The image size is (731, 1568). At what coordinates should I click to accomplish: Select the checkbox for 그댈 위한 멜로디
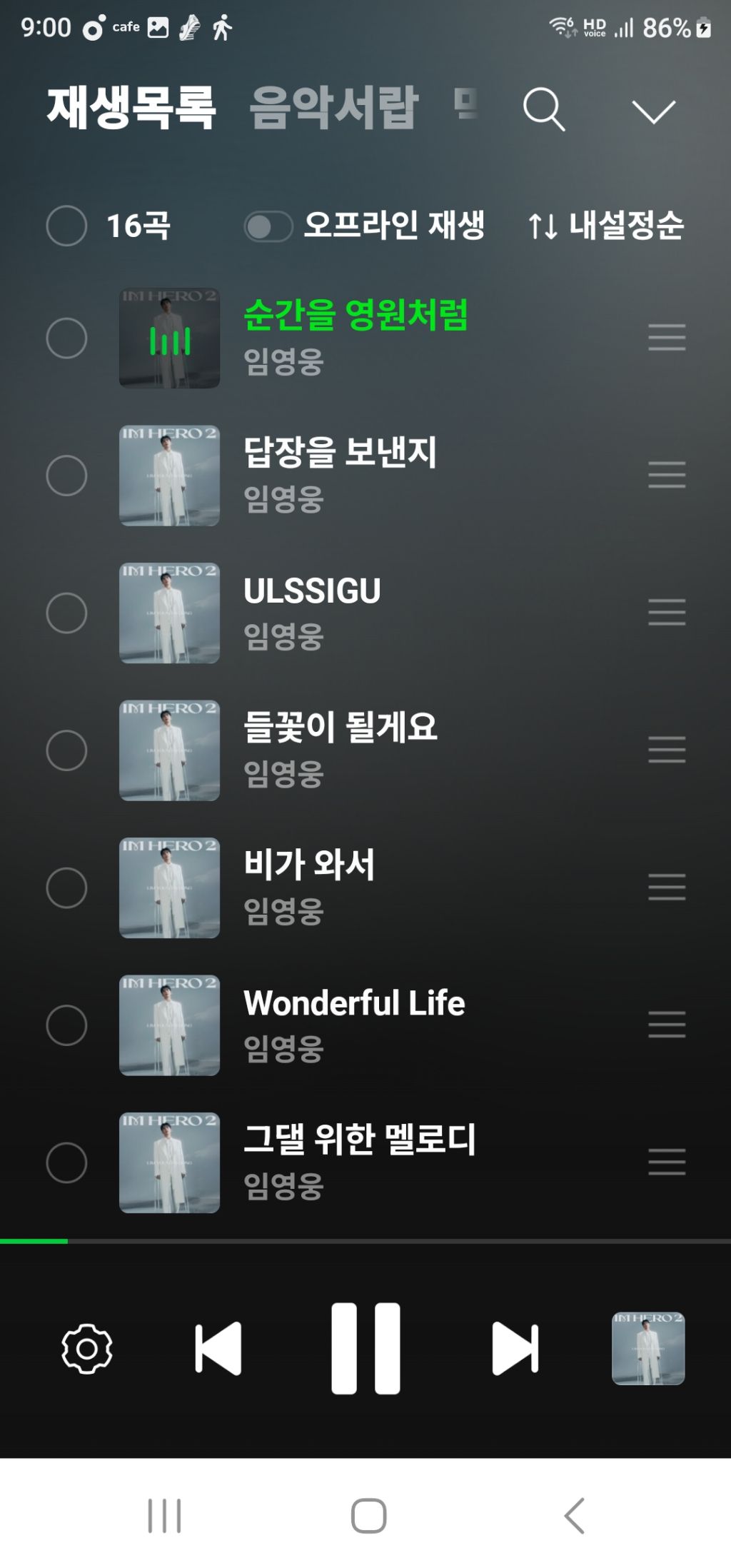66,1162
